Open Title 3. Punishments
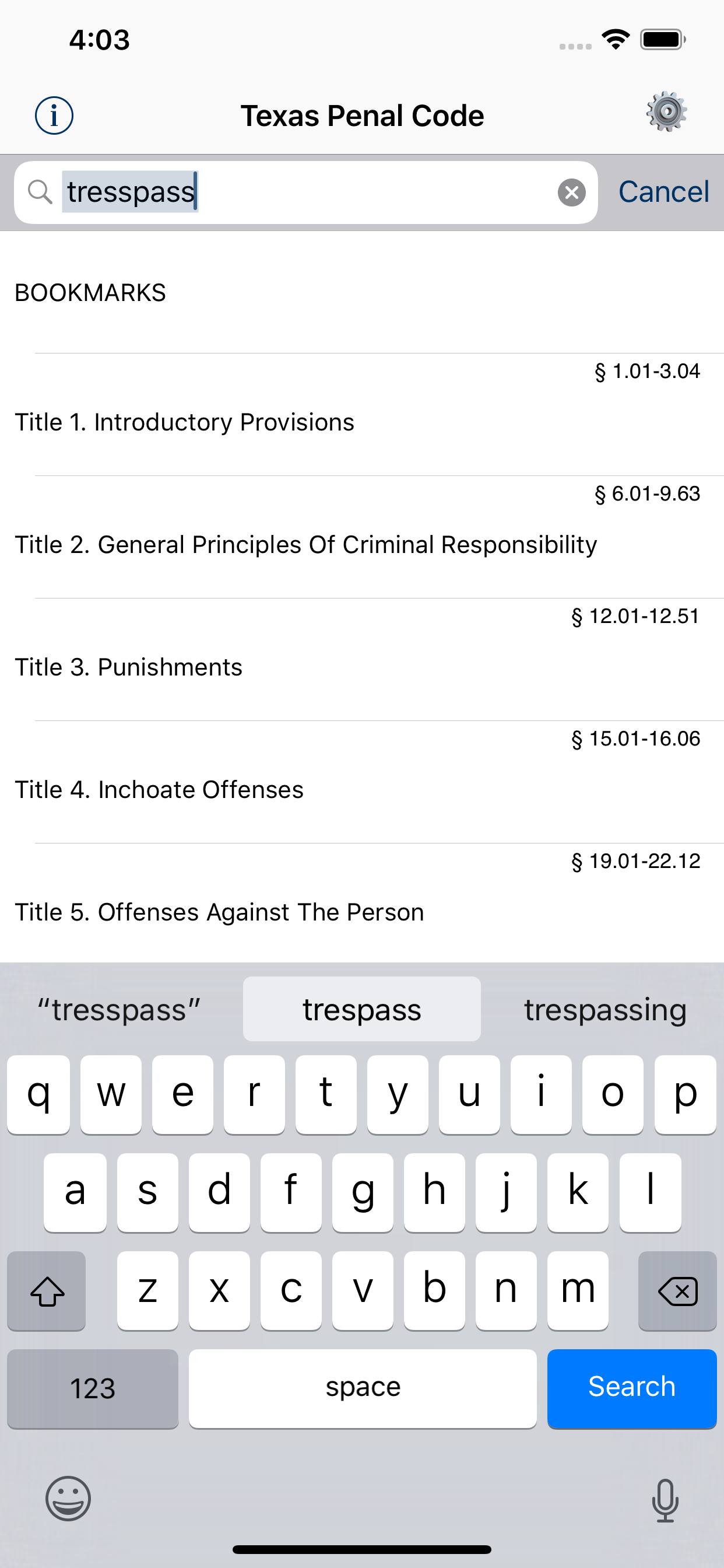This screenshot has width=724, height=1568. point(128,667)
